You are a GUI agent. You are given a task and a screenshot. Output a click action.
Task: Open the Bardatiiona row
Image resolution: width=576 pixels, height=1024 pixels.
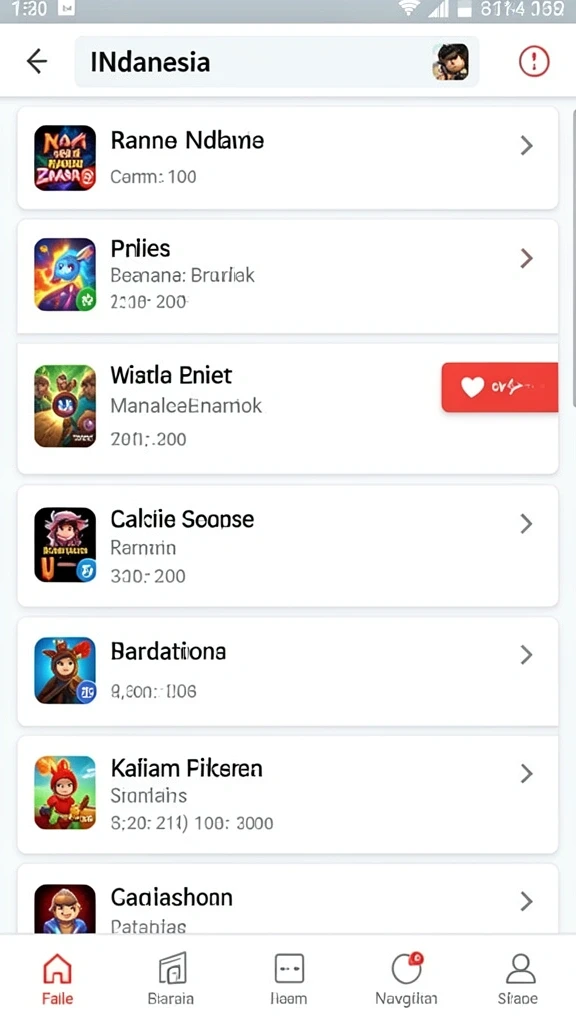(288, 671)
